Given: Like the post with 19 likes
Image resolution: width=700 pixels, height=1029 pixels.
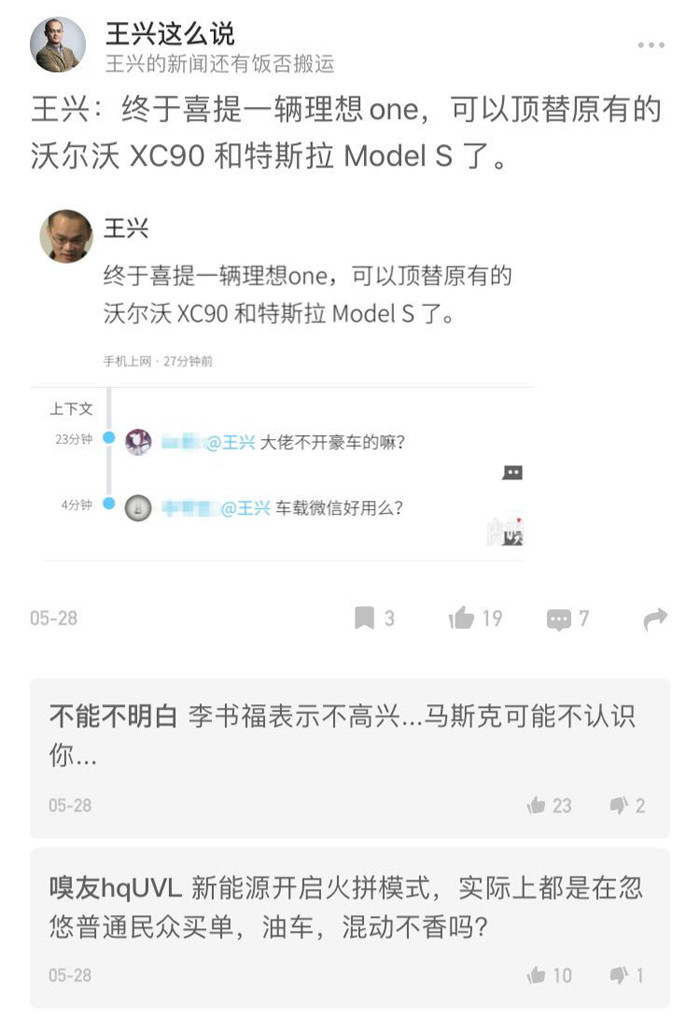Looking at the screenshot, I should point(462,618).
